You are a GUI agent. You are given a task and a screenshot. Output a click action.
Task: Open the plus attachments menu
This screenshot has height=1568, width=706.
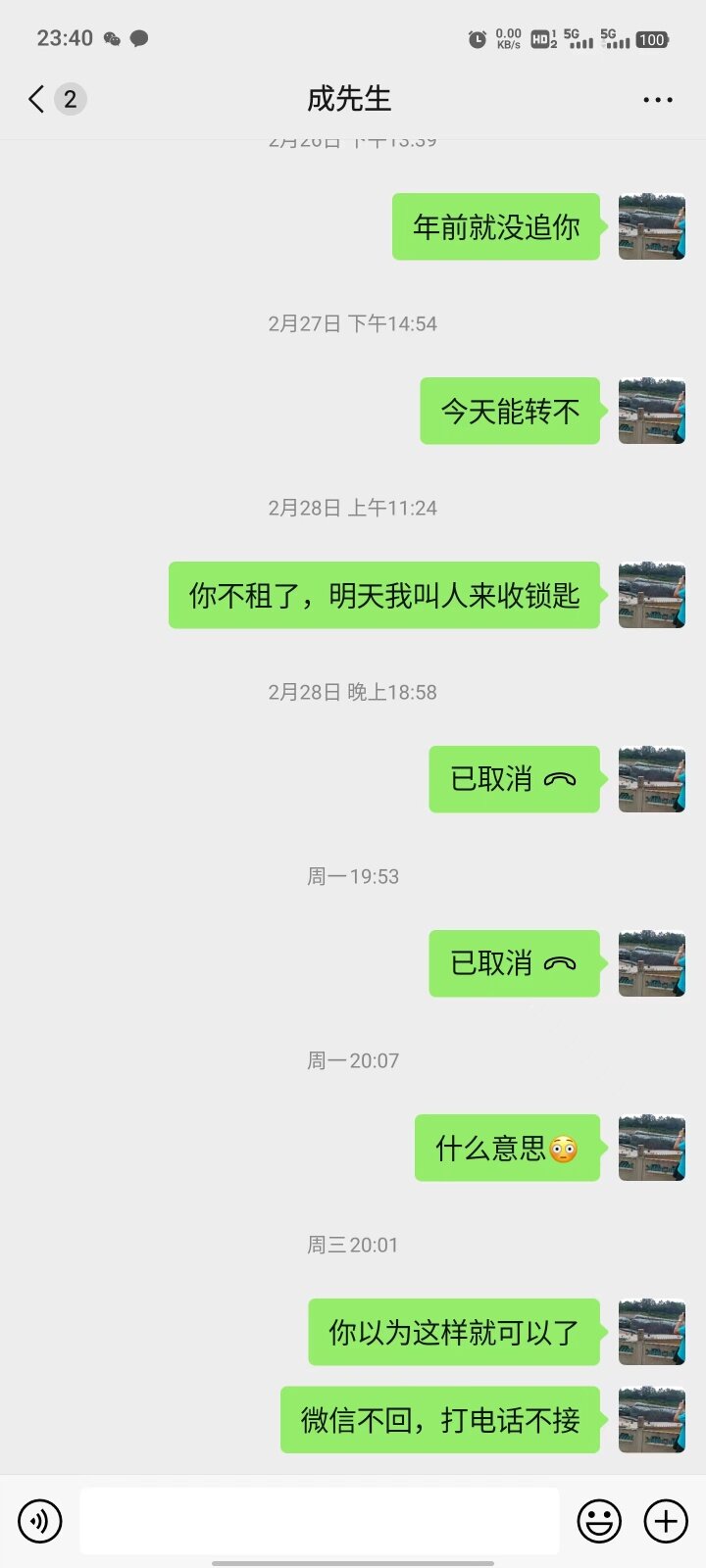pos(666,1521)
